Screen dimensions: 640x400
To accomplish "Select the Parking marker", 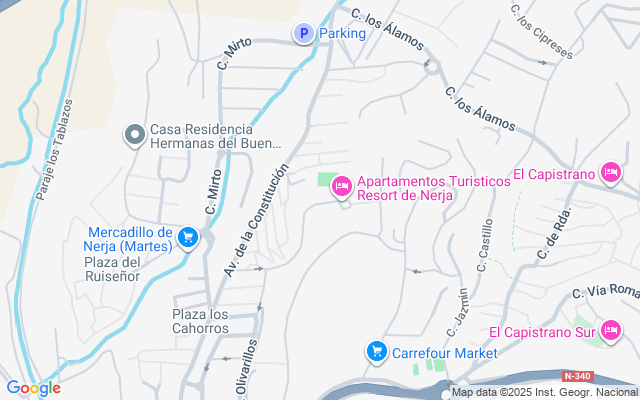I will click(x=303, y=34).
